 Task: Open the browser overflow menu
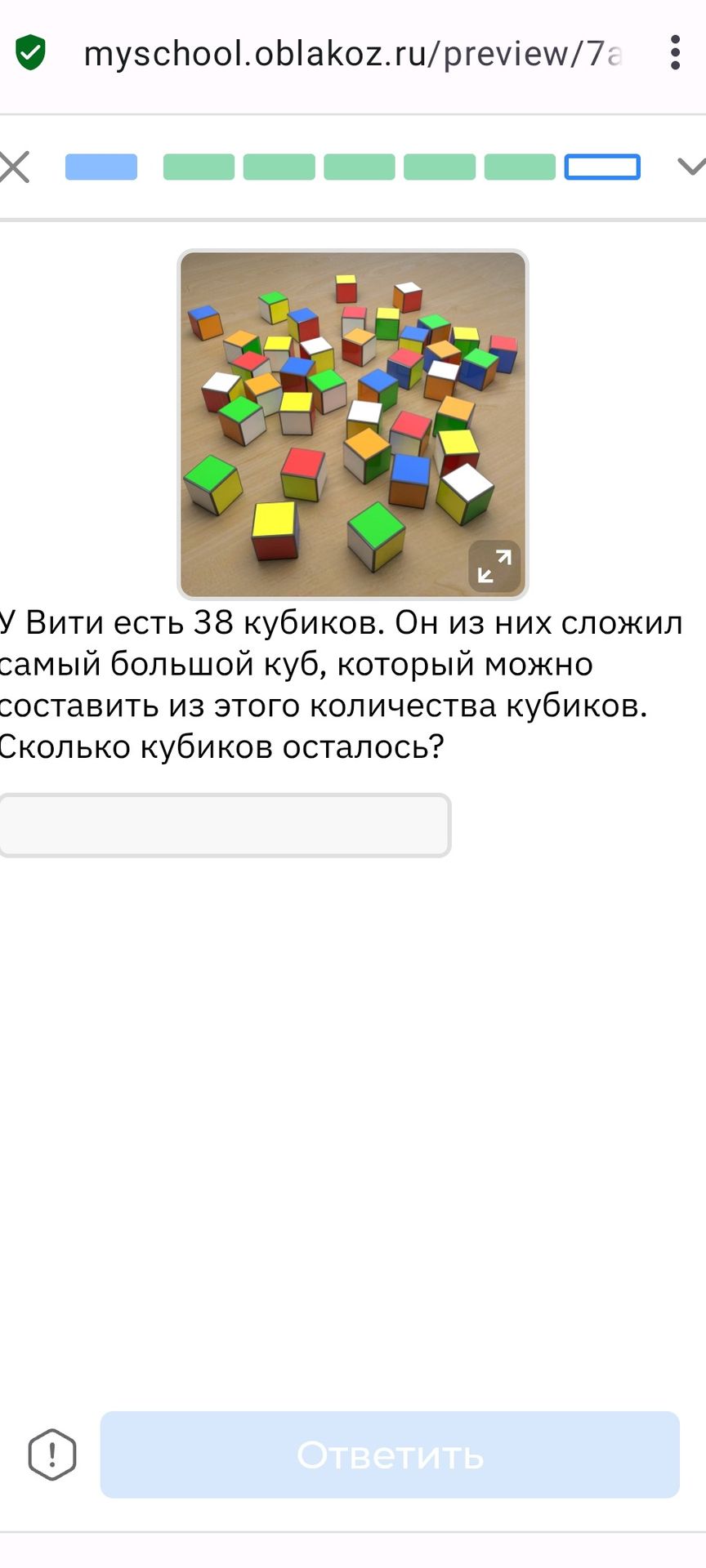675,53
